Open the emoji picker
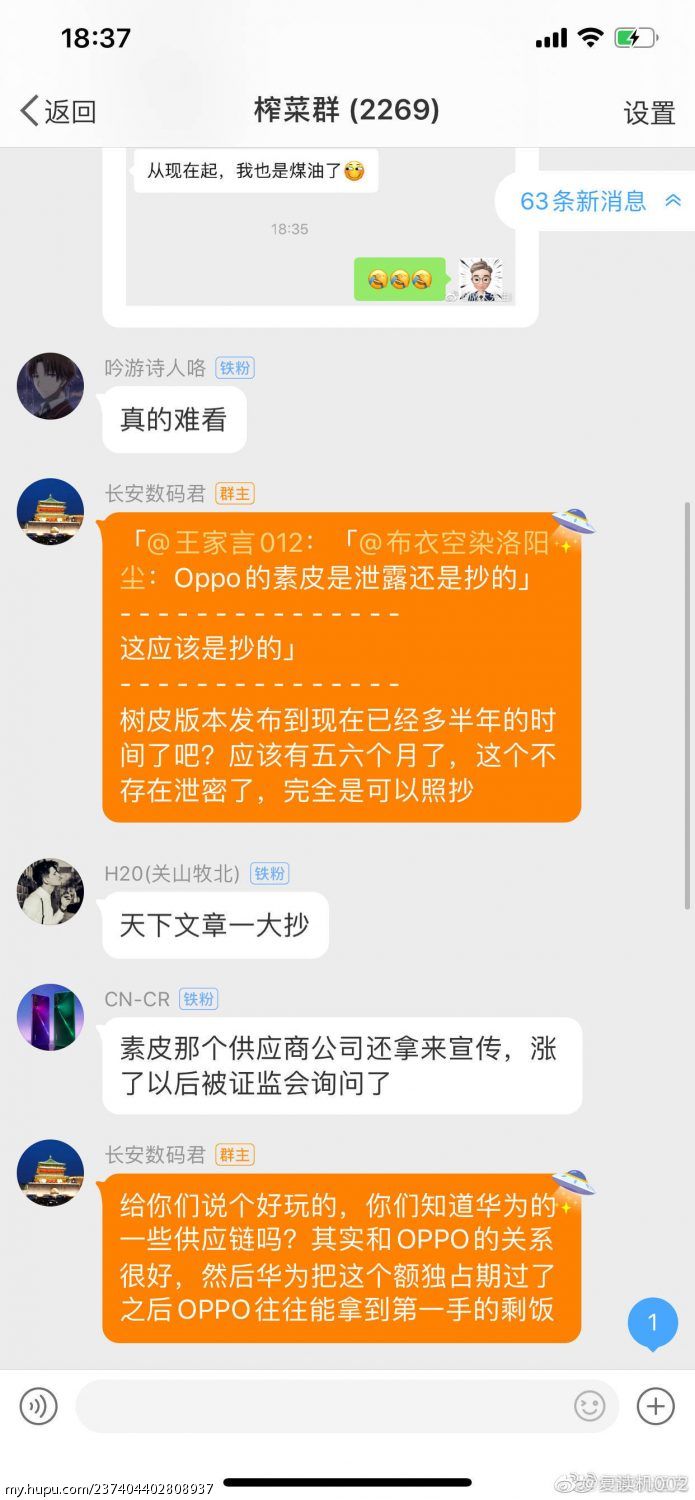 589,1406
